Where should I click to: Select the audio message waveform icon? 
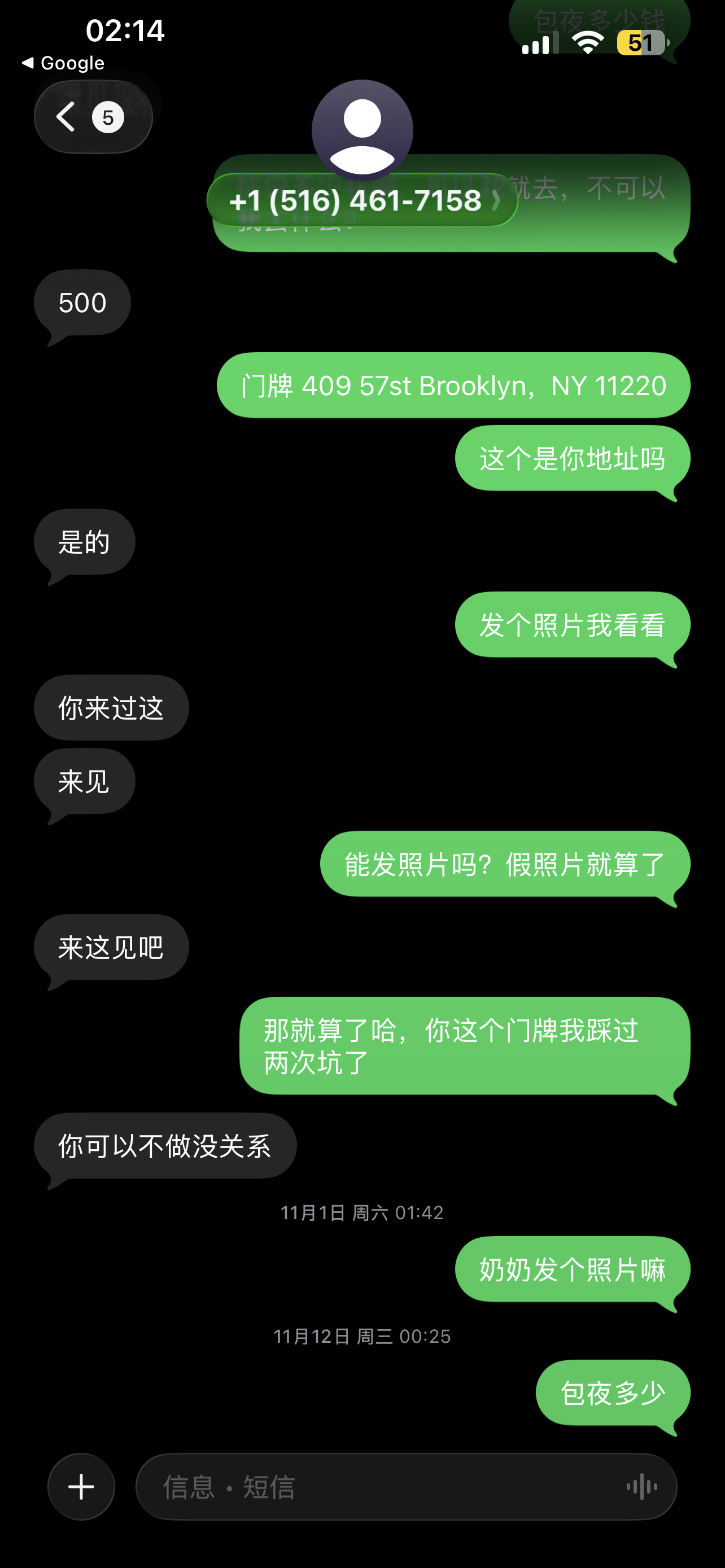(x=642, y=1485)
